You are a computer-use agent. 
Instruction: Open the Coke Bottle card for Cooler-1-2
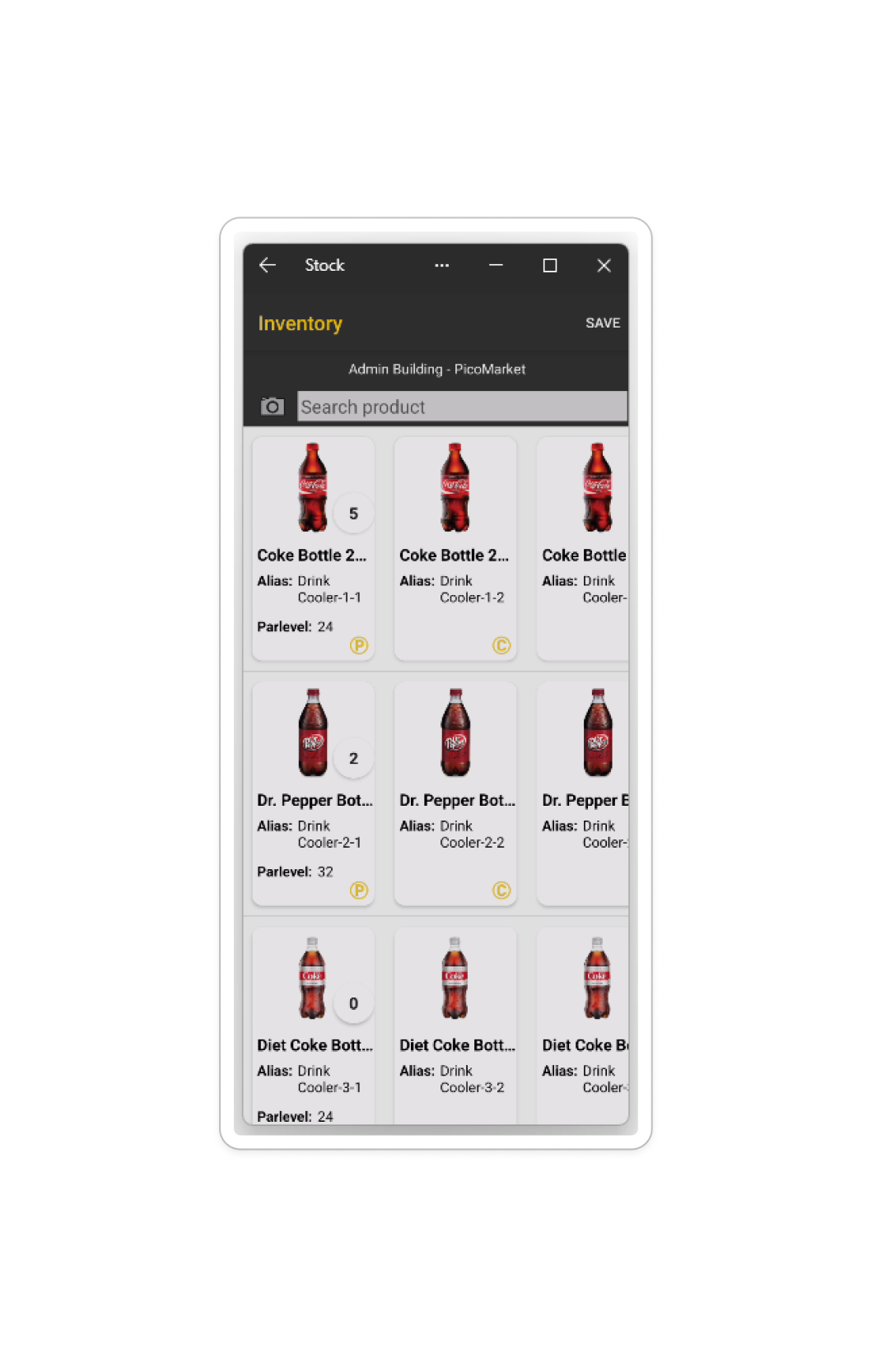(x=455, y=549)
